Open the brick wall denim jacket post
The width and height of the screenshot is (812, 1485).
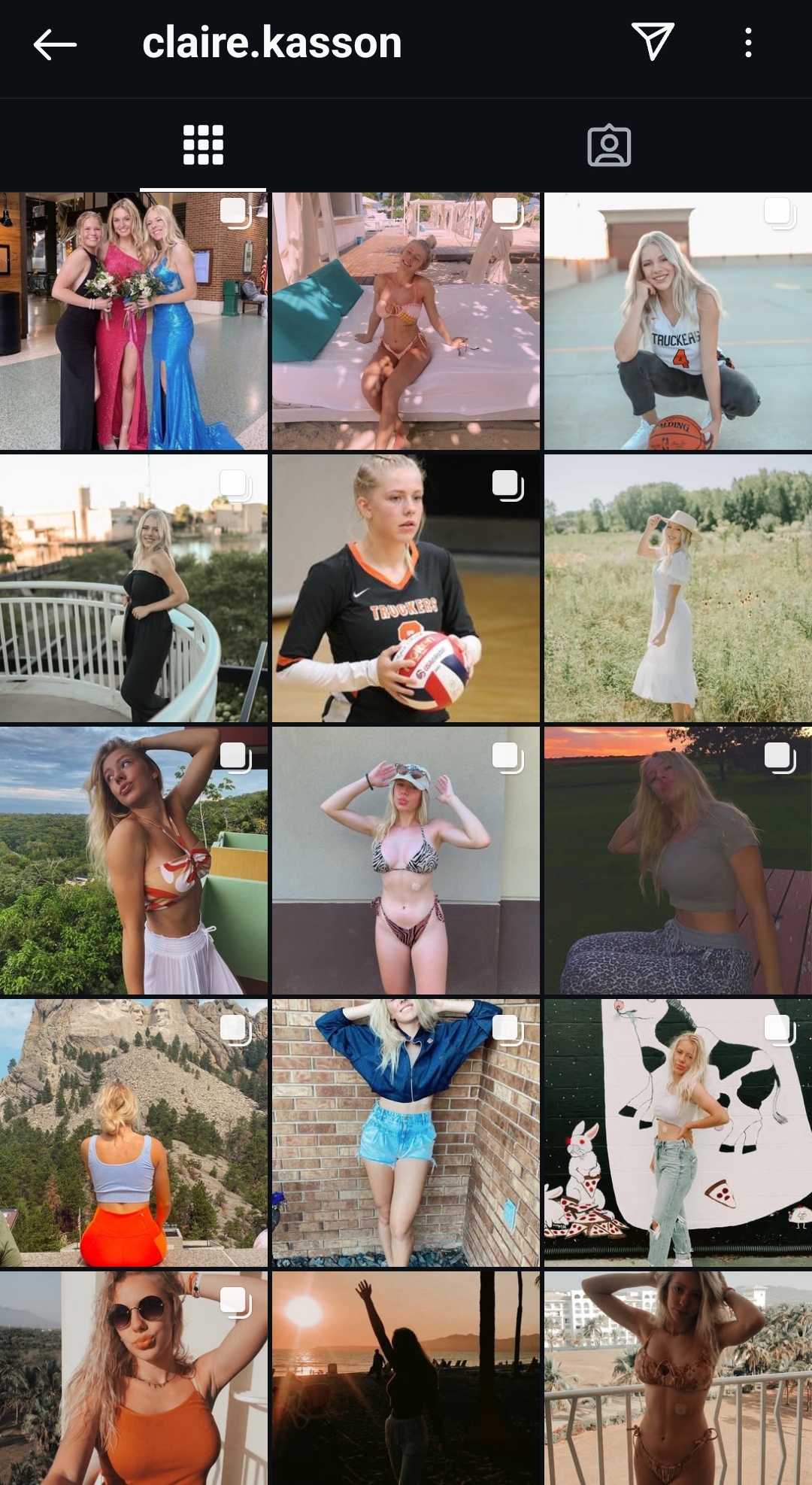(x=406, y=1133)
